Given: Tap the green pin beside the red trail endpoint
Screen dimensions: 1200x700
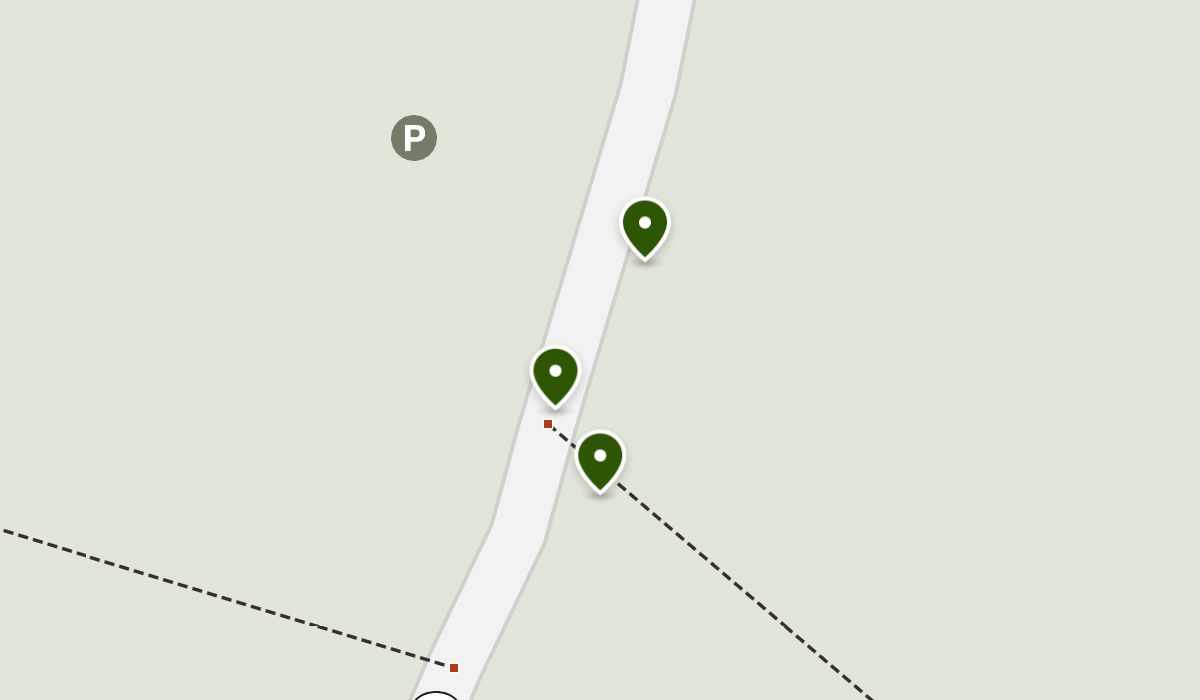Looking at the screenshot, I should click(555, 375).
